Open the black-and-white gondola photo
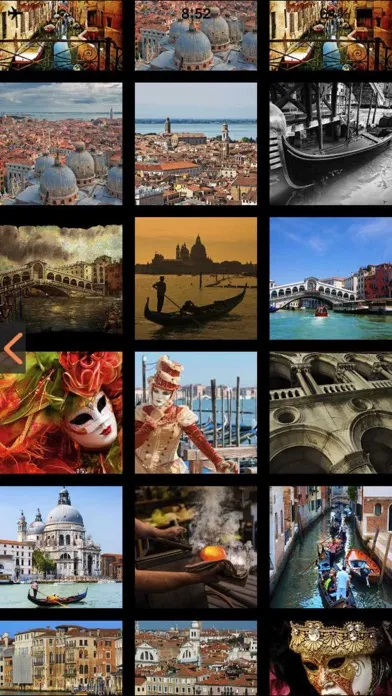This screenshot has height=696, width=392. (x=331, y=143)
